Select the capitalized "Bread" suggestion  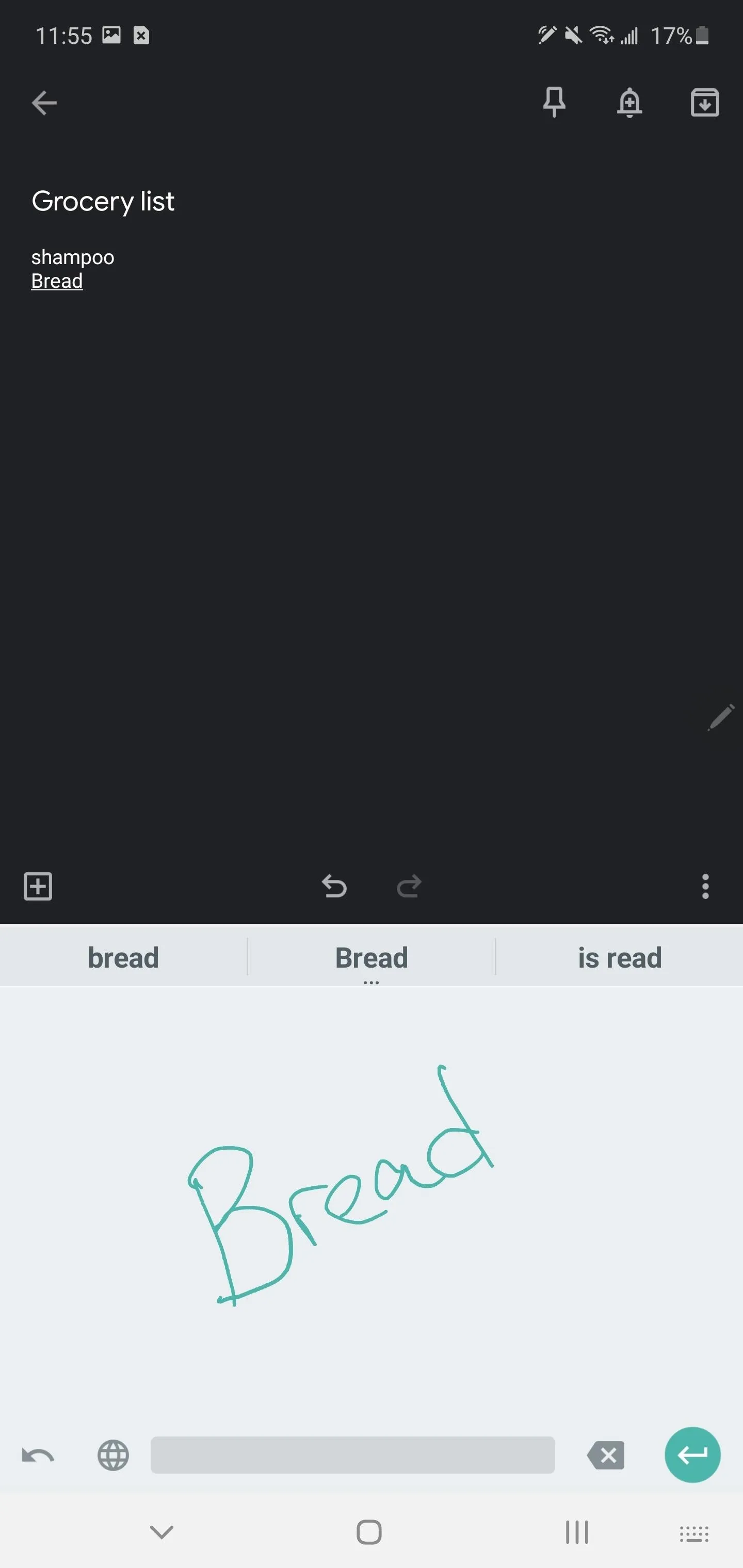[x=372, y=957]
